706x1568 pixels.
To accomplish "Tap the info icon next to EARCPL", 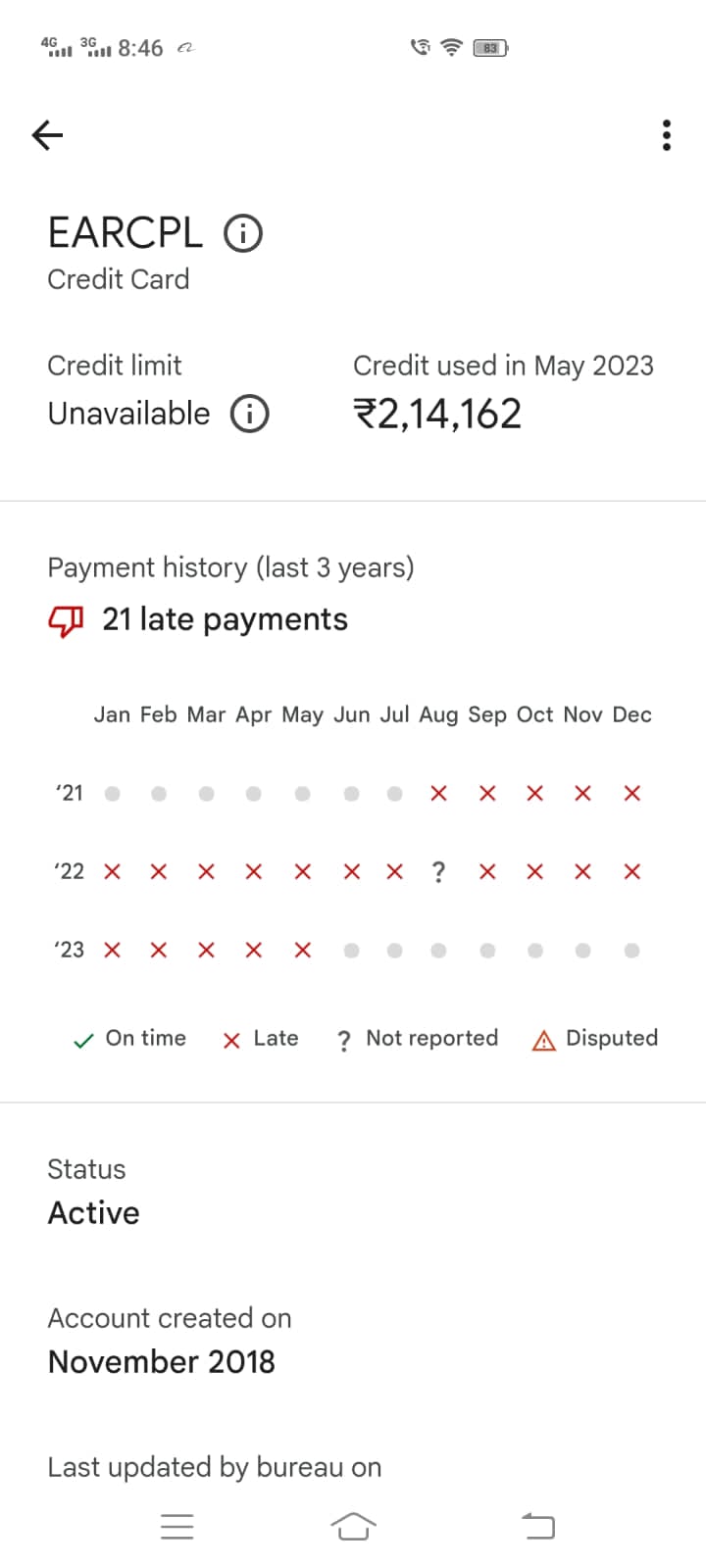I will pyautogui.click(x=243, y=233).
